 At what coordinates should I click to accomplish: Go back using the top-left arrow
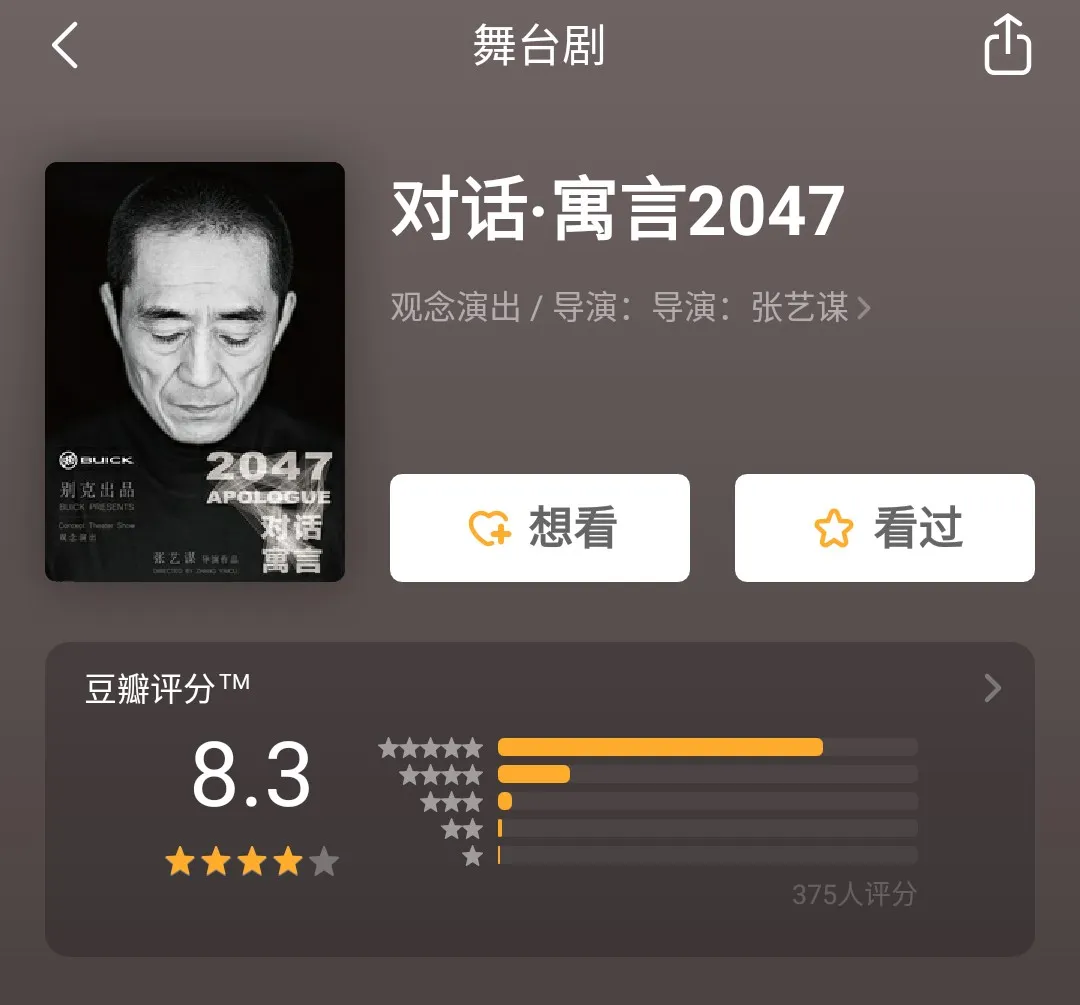point(66,46)
